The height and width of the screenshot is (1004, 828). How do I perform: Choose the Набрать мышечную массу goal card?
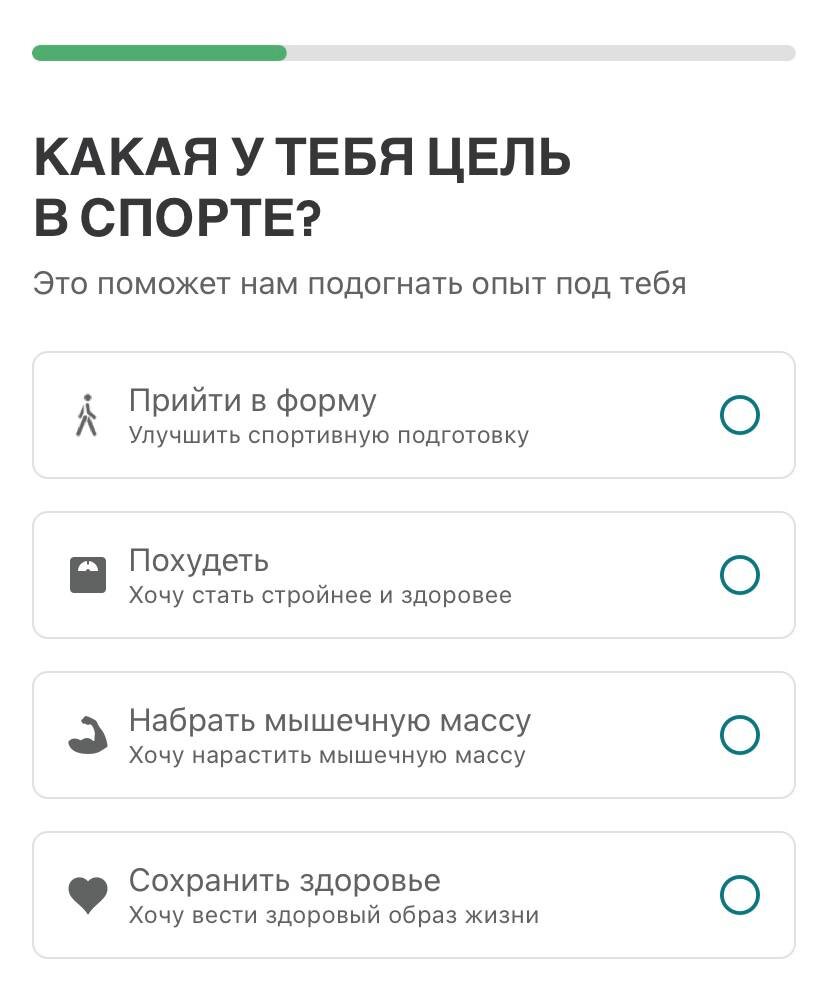[414, 735]
